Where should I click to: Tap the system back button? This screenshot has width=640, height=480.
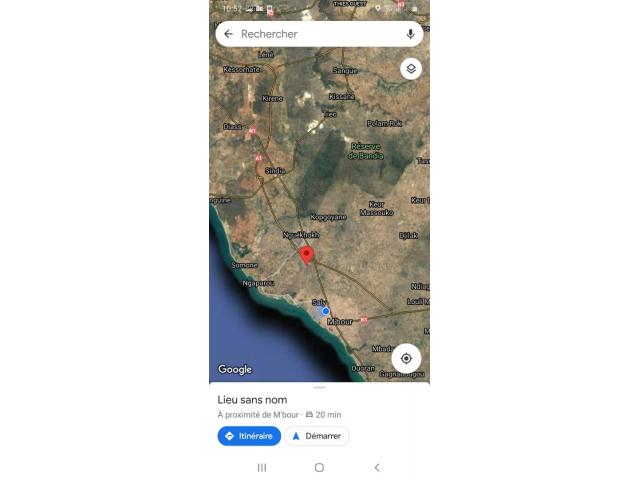(x=377, y=467)
